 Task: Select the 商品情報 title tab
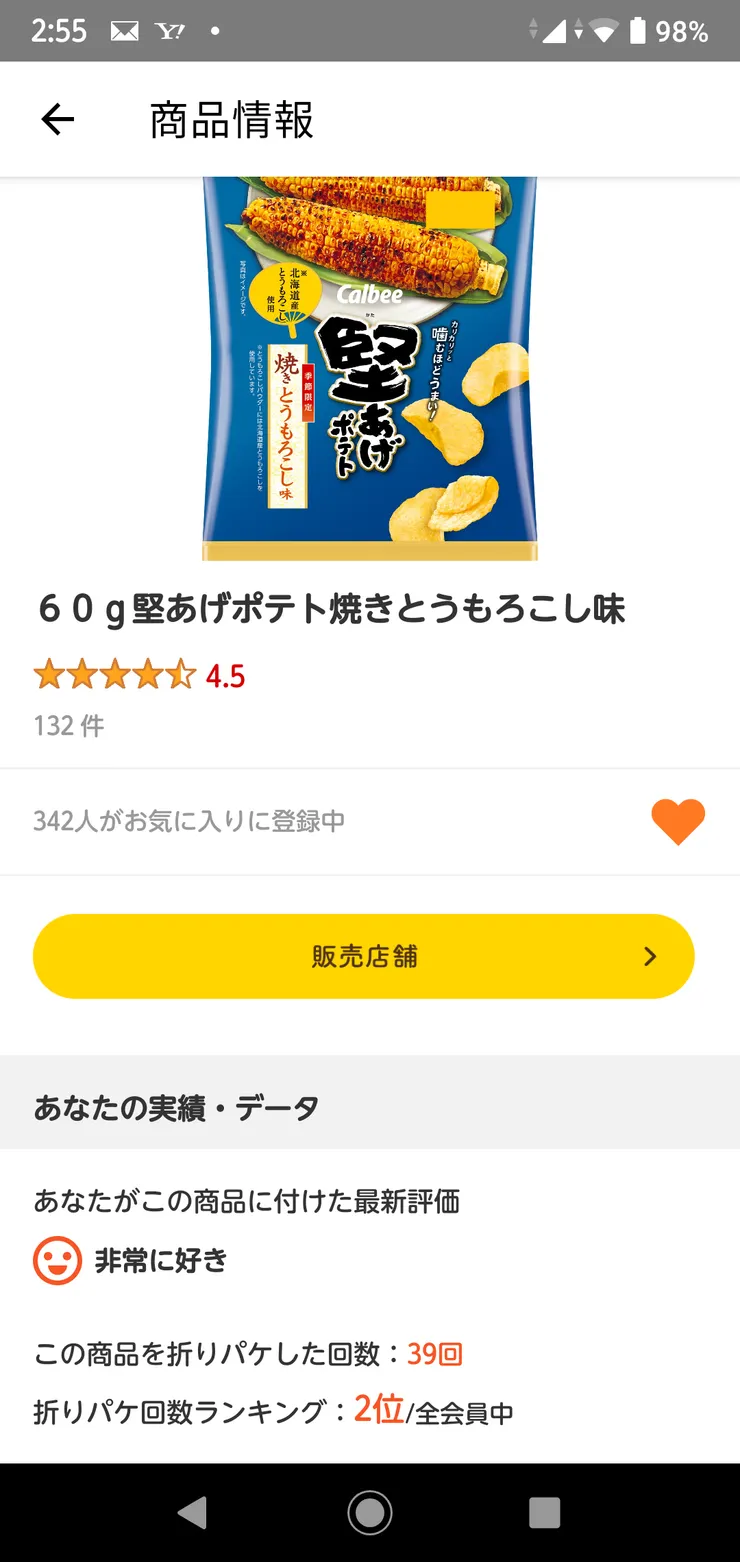[231, 118]
